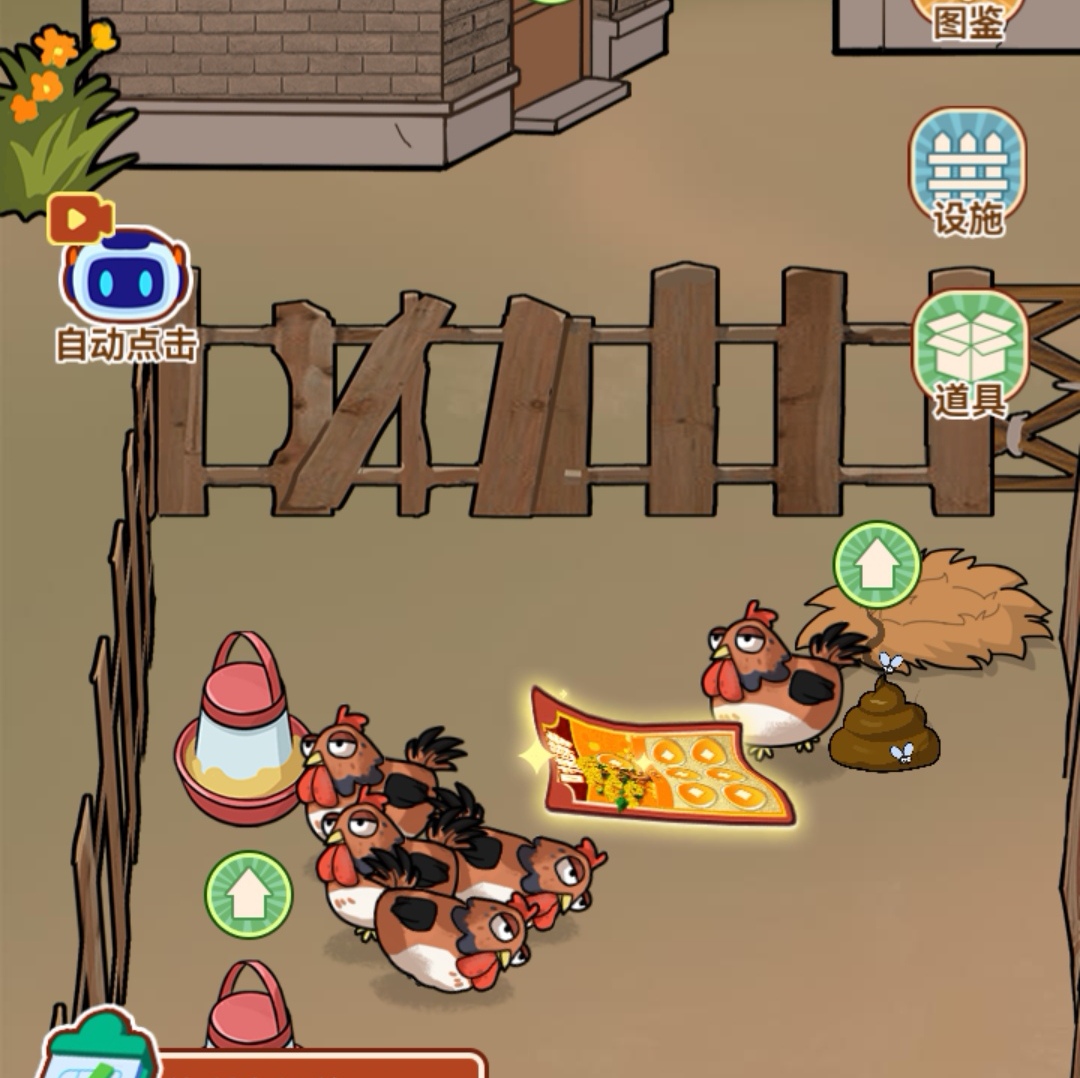Tap the upgrade arrow beside the feeder

click(249, 895)
